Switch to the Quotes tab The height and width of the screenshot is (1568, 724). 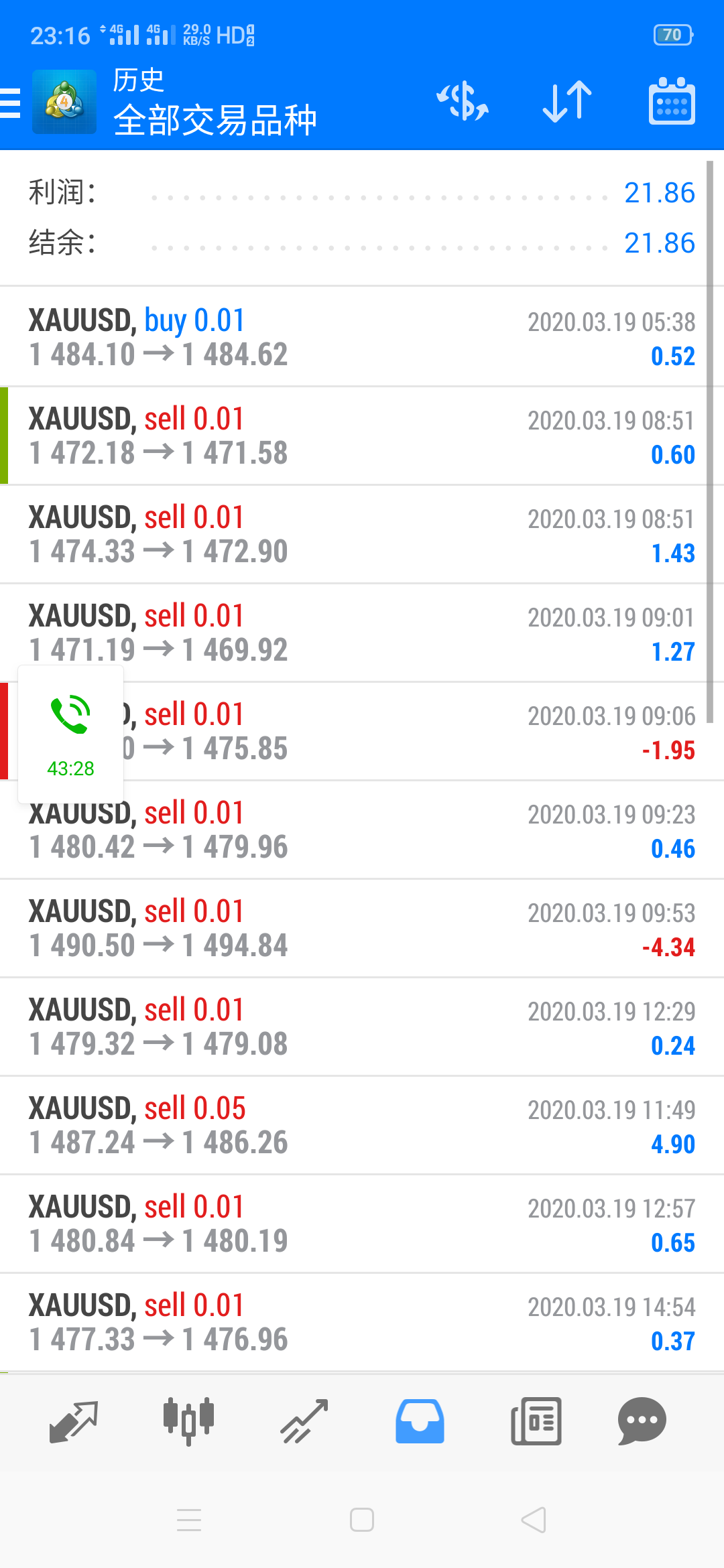pyautogui.click(x=74, y=1421)
